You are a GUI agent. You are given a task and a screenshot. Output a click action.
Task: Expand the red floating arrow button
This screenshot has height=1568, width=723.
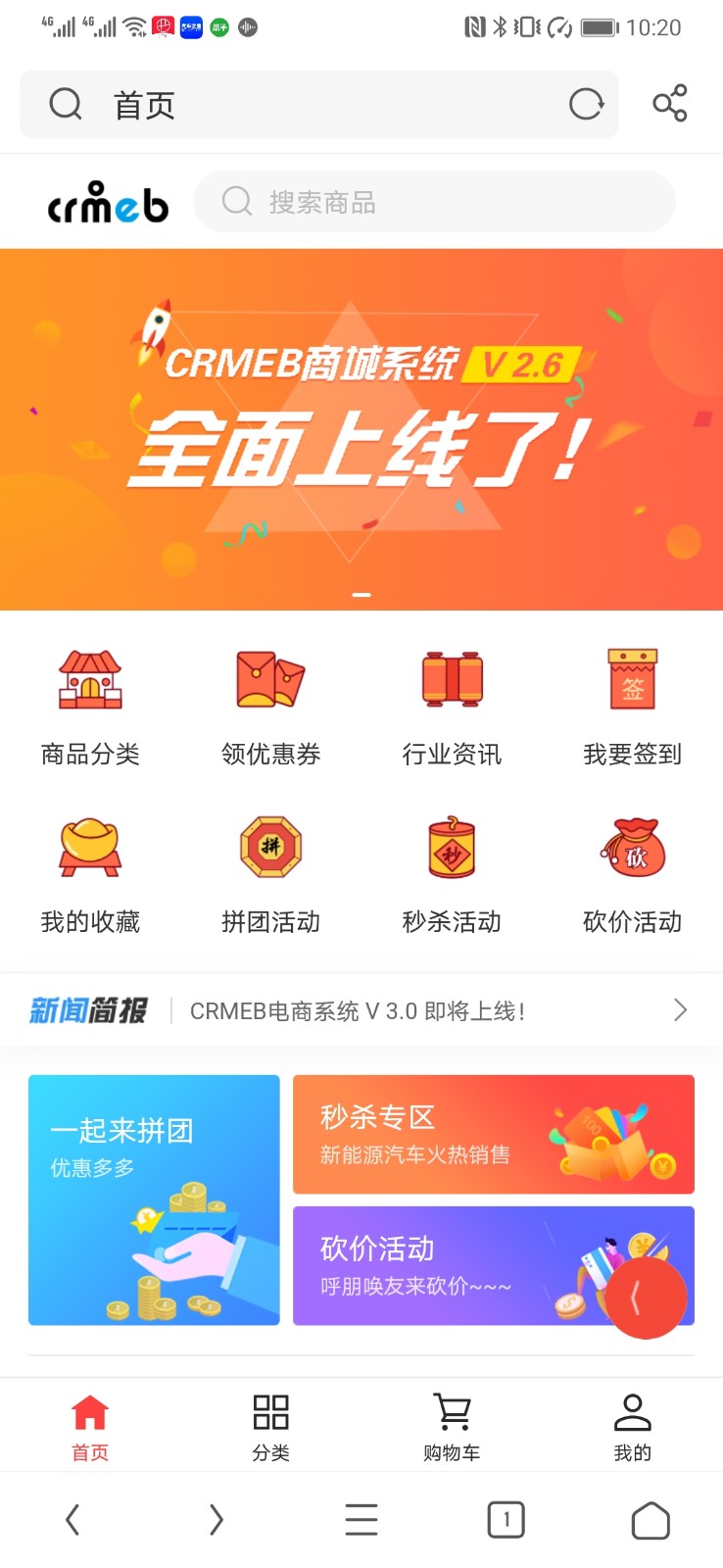point(645,1298)
